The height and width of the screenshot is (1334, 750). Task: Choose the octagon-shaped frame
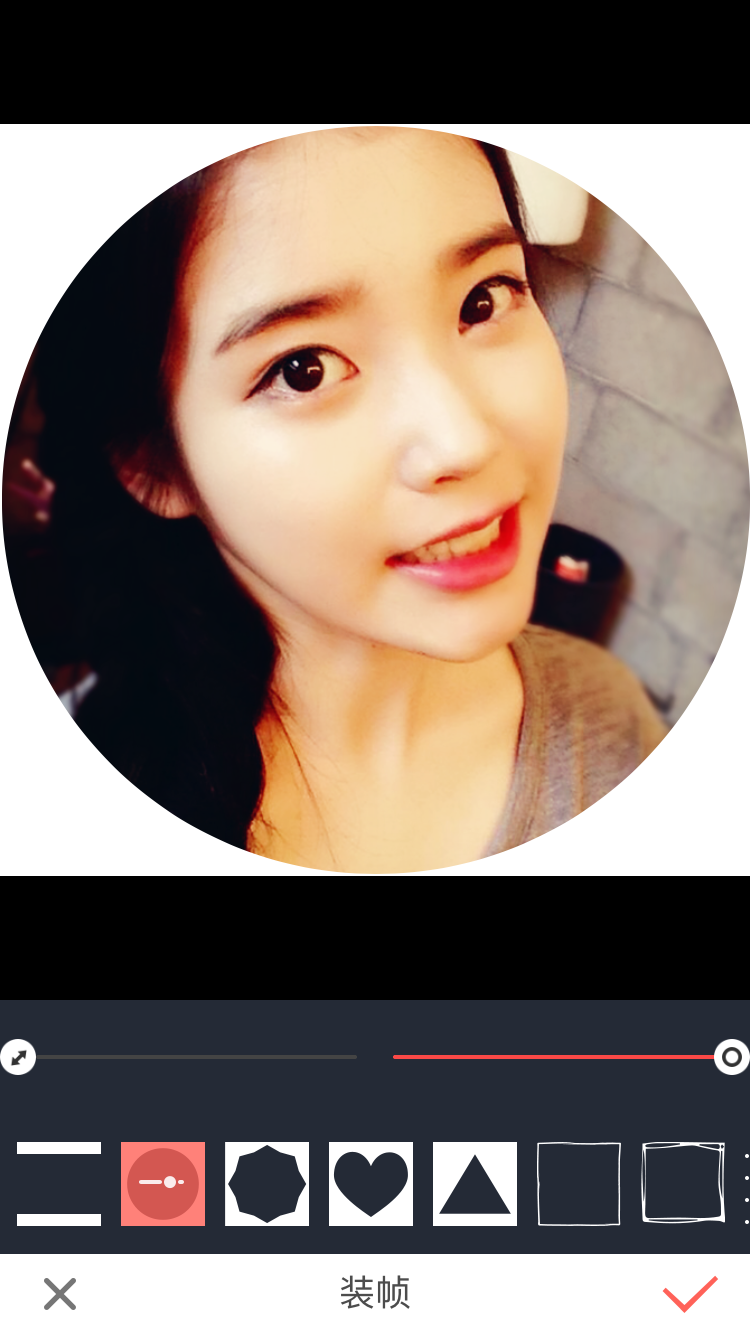267,1184
